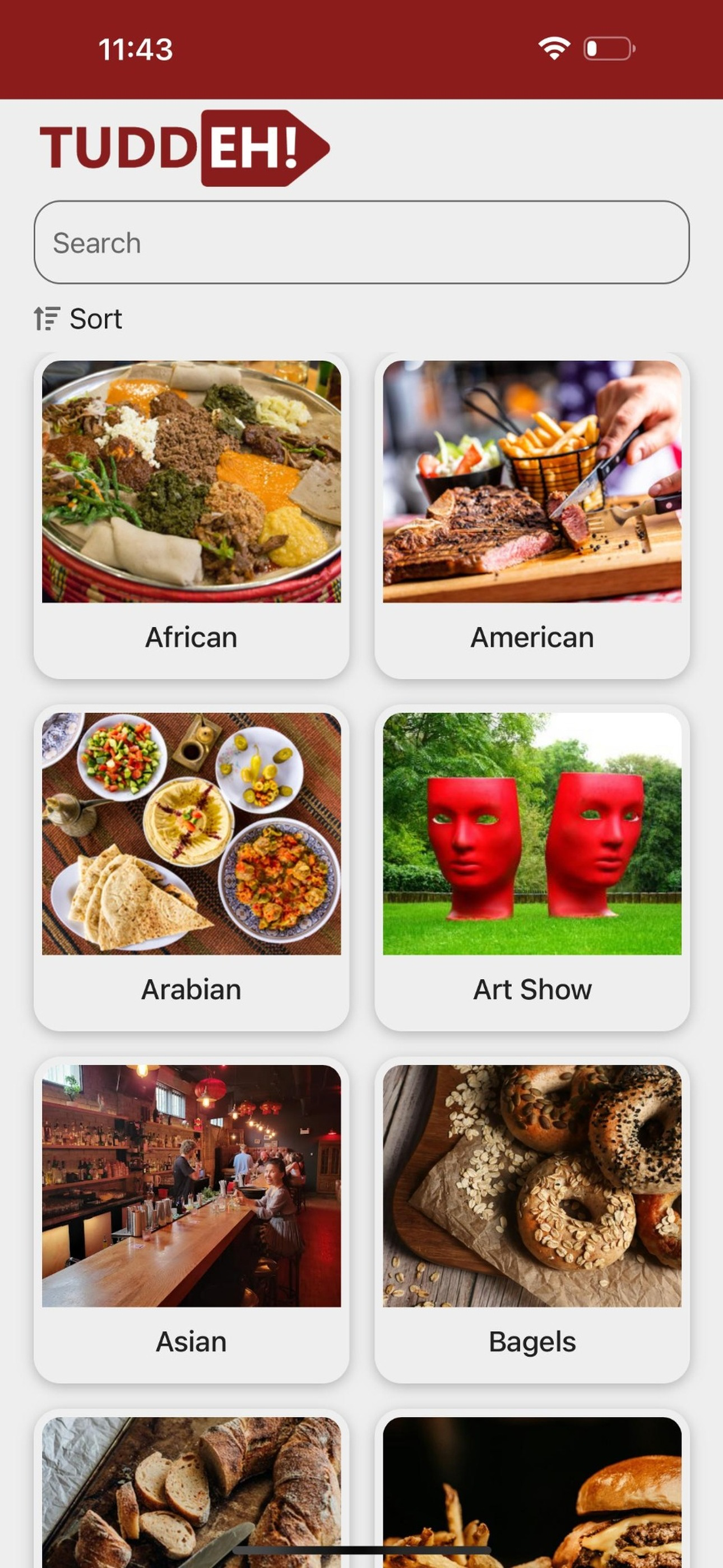Open the Sort options
The height and width of the screenshot is (1568, 723).
point(78,319)
